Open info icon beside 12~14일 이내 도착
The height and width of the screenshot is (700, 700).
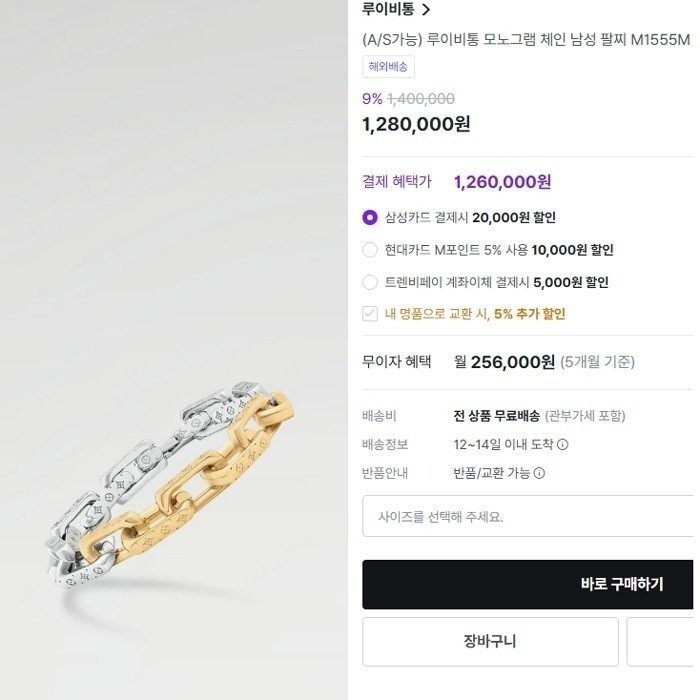click(563, 444)
